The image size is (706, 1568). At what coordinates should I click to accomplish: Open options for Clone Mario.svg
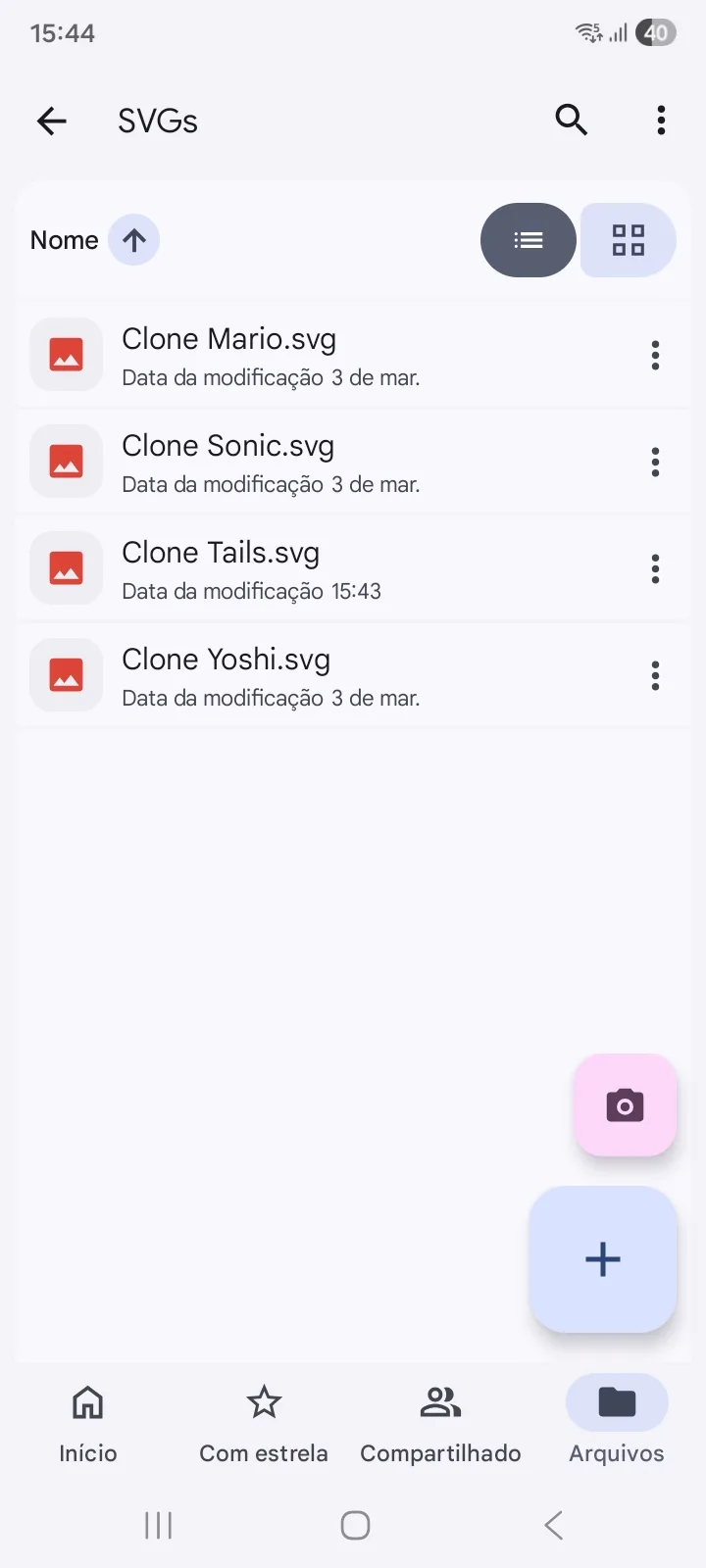(x=655, y=355)
